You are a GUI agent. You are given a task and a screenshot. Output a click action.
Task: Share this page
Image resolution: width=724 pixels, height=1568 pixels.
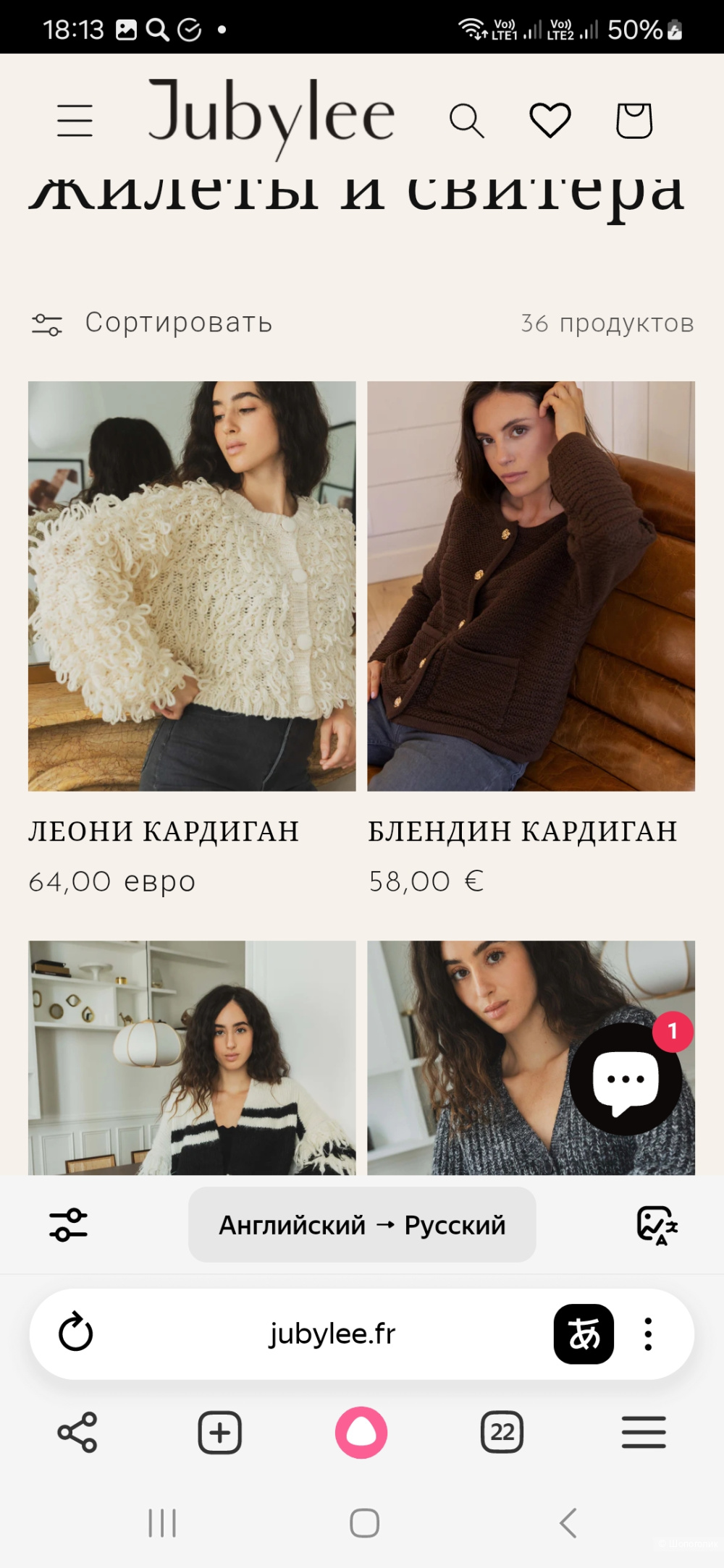(77, 1432)
